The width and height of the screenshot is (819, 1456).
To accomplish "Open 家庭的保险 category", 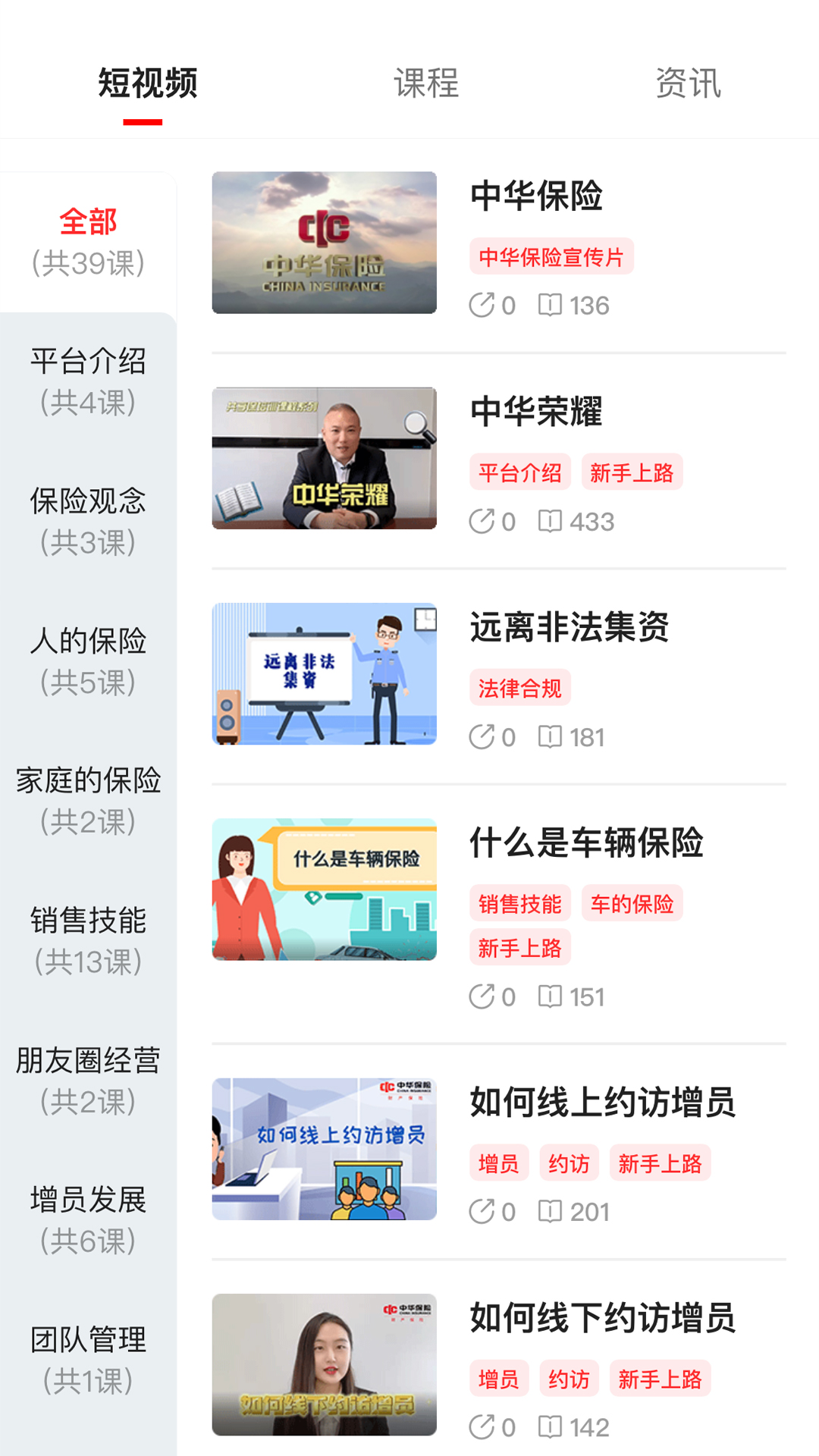I will click(x=88, y=800).
